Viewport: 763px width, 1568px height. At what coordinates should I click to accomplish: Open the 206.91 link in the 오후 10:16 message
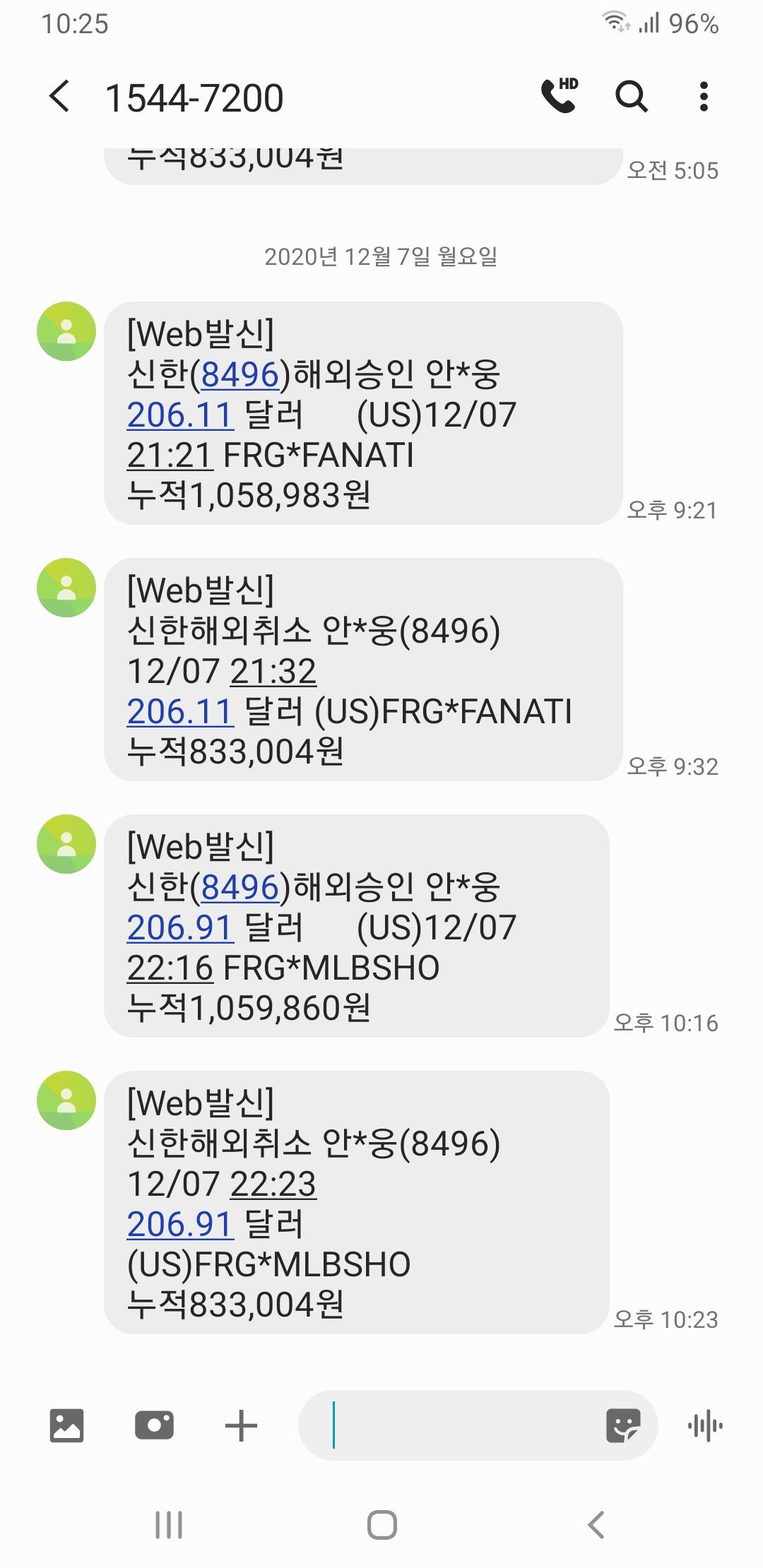tap(180, 927)
